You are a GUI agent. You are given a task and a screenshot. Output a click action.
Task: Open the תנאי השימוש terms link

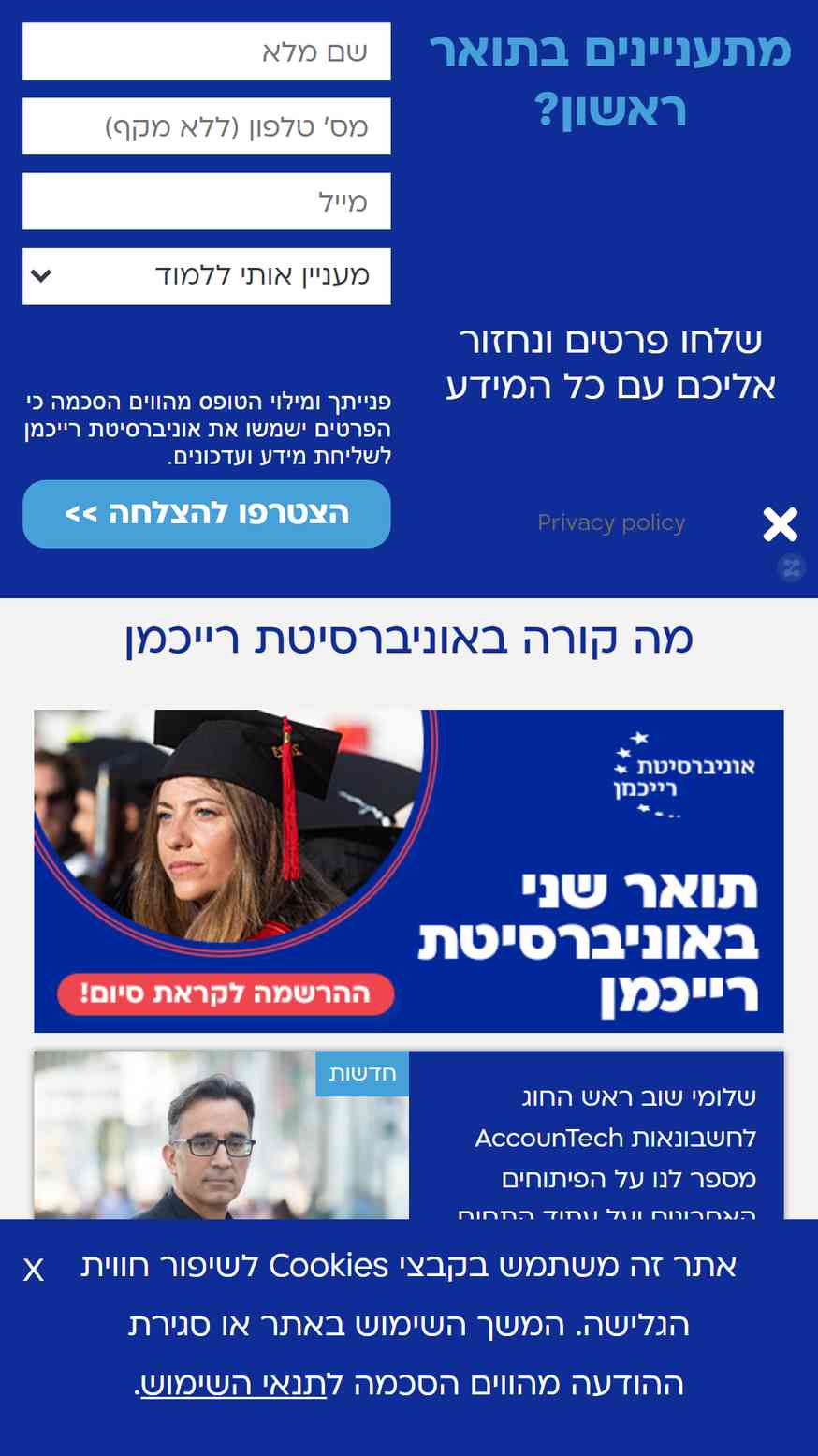pos(233,1384)
